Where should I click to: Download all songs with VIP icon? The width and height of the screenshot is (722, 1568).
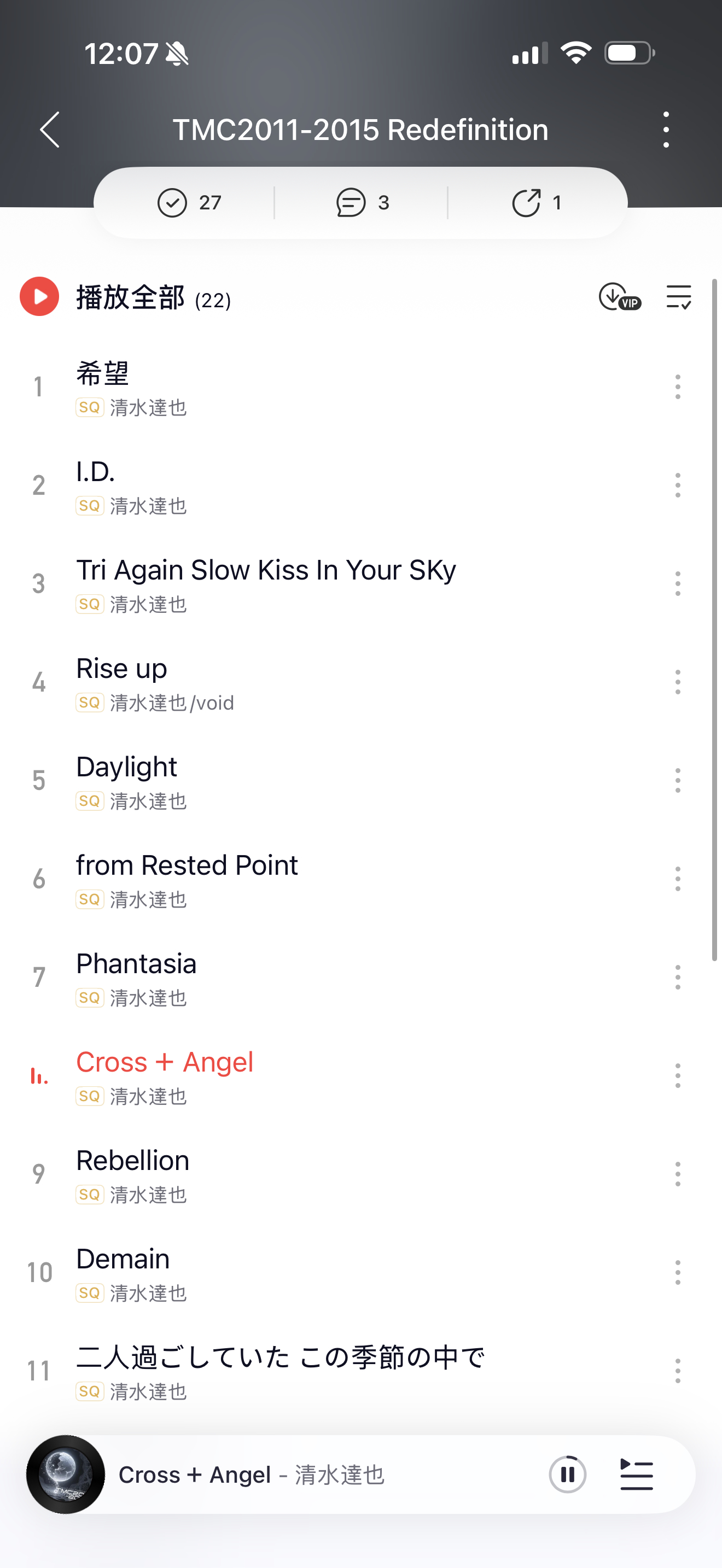[x=619, y=297]
